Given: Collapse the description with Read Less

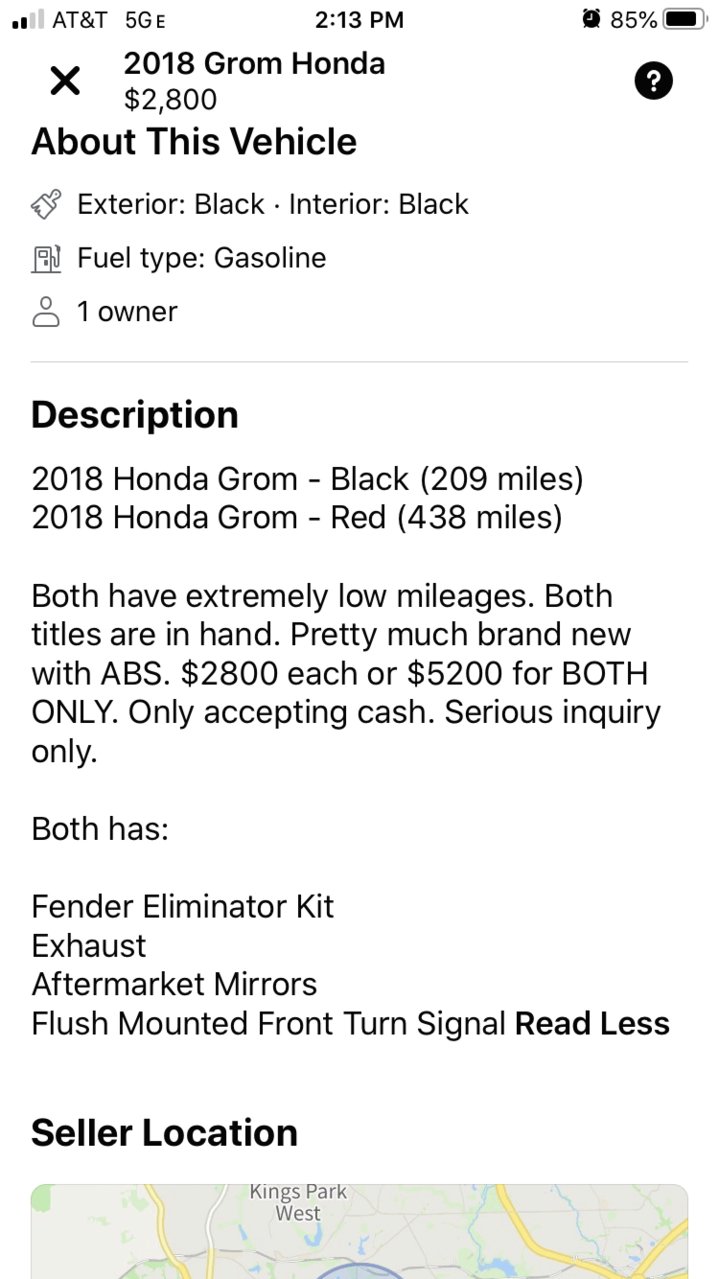Looking at the screenshot, I should [592, 1024].
